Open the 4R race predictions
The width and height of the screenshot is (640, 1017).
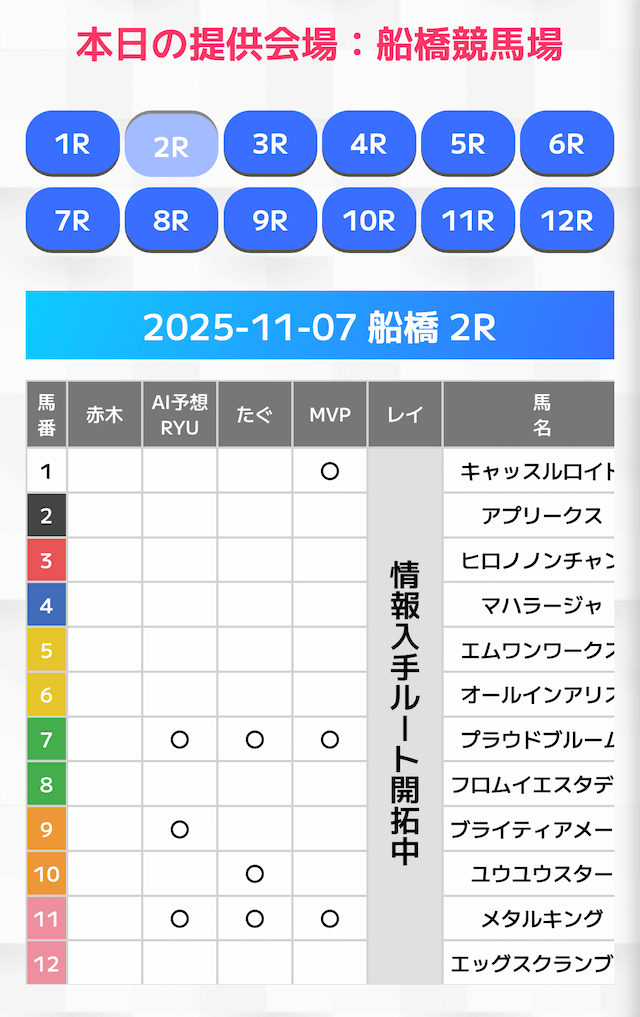[369, 143]
